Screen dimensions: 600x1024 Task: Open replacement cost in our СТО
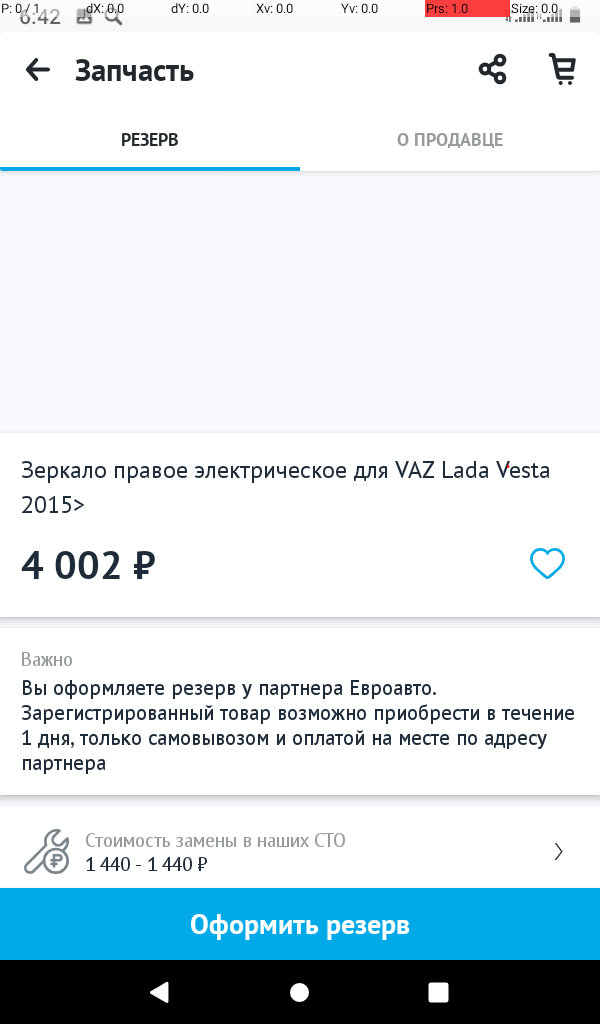coord(300,852)
